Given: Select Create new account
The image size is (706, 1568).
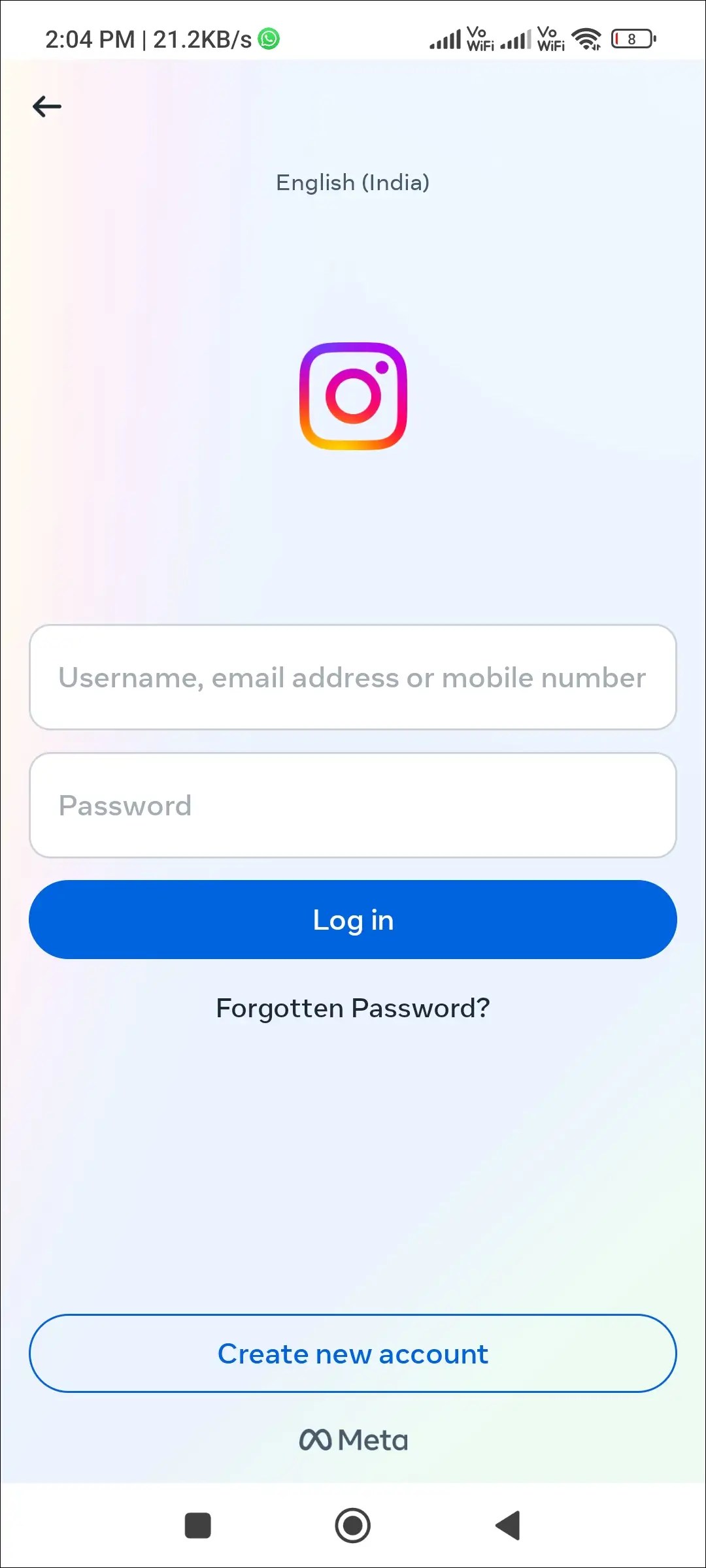Looking at the screenshot, I should [x=353, y=1354].
